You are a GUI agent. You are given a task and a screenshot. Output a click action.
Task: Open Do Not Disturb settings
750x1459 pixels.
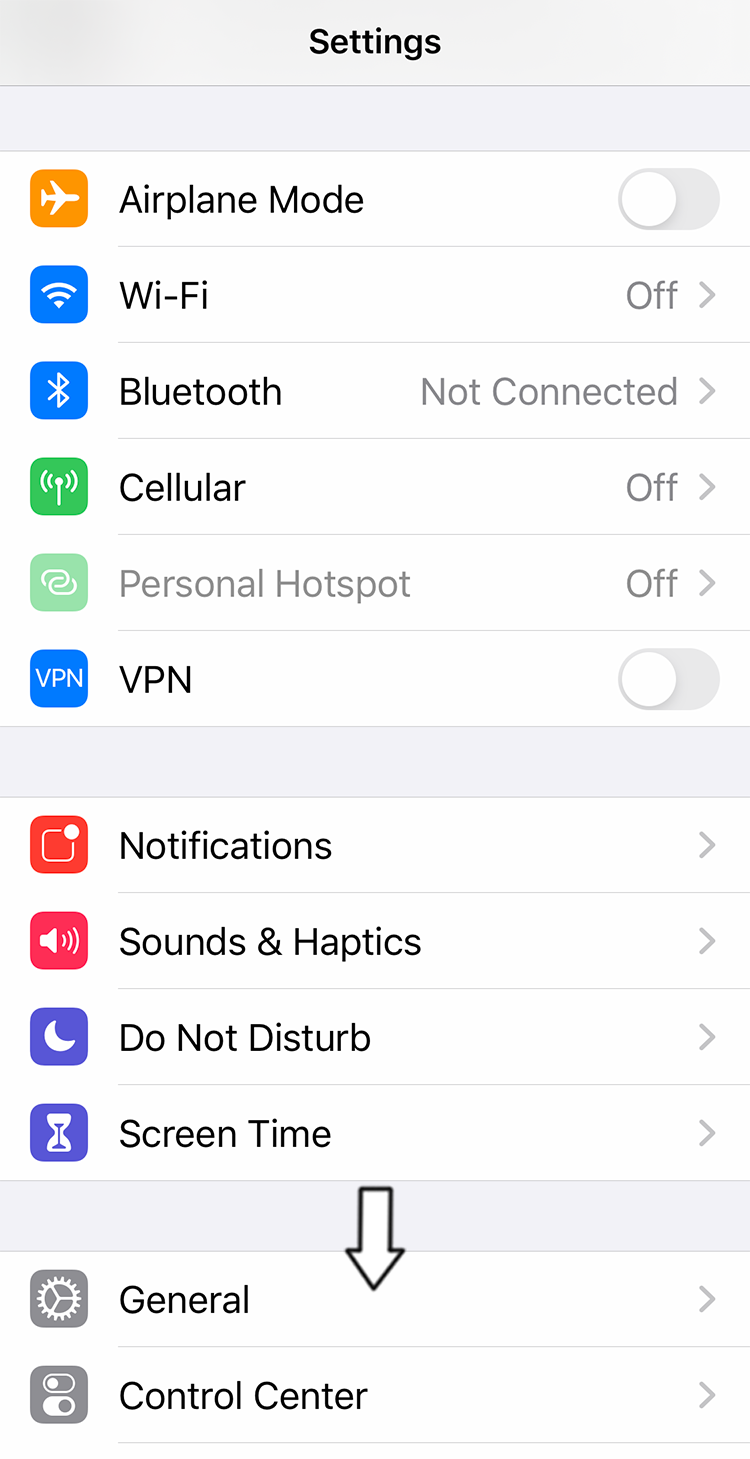tap(375, 1038)
